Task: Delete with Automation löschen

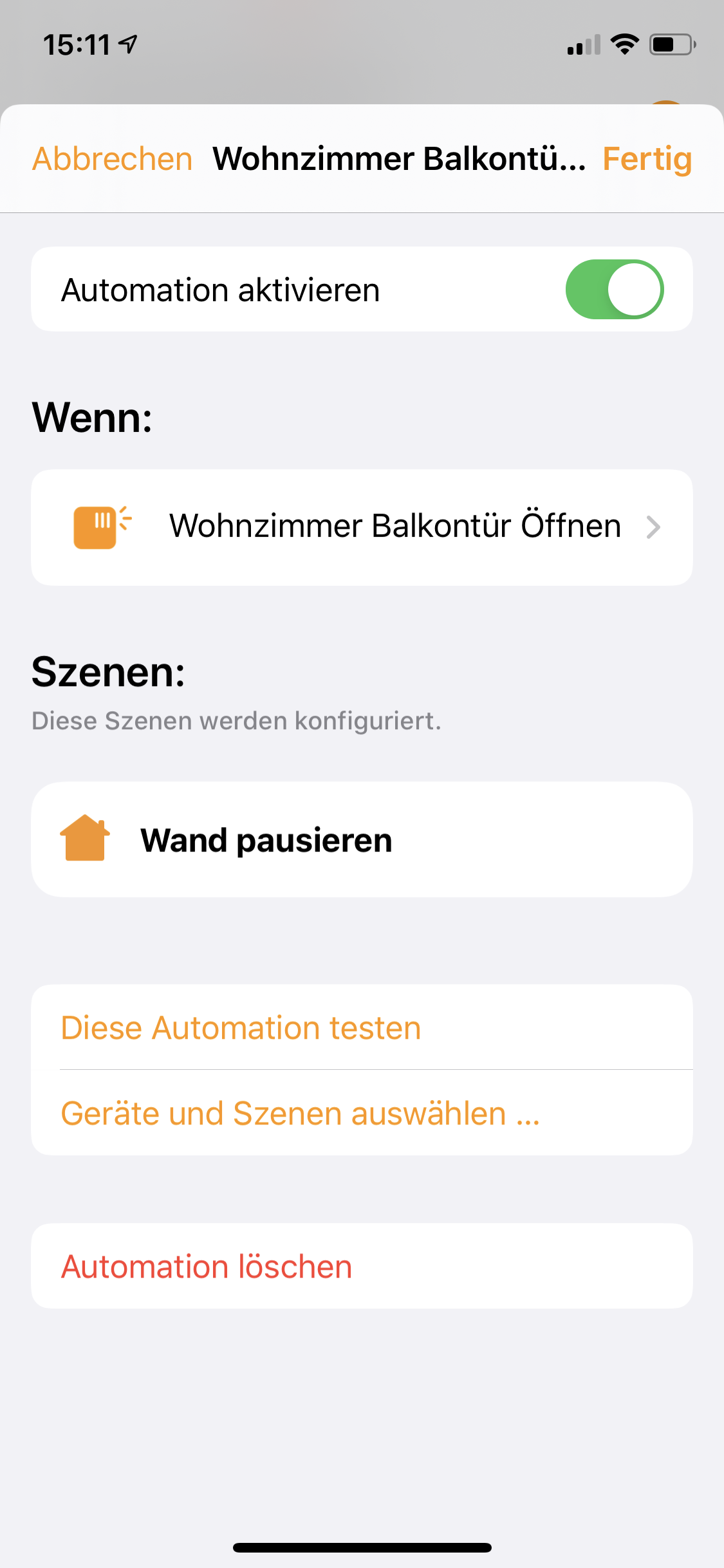Action: pos(207,1267)
